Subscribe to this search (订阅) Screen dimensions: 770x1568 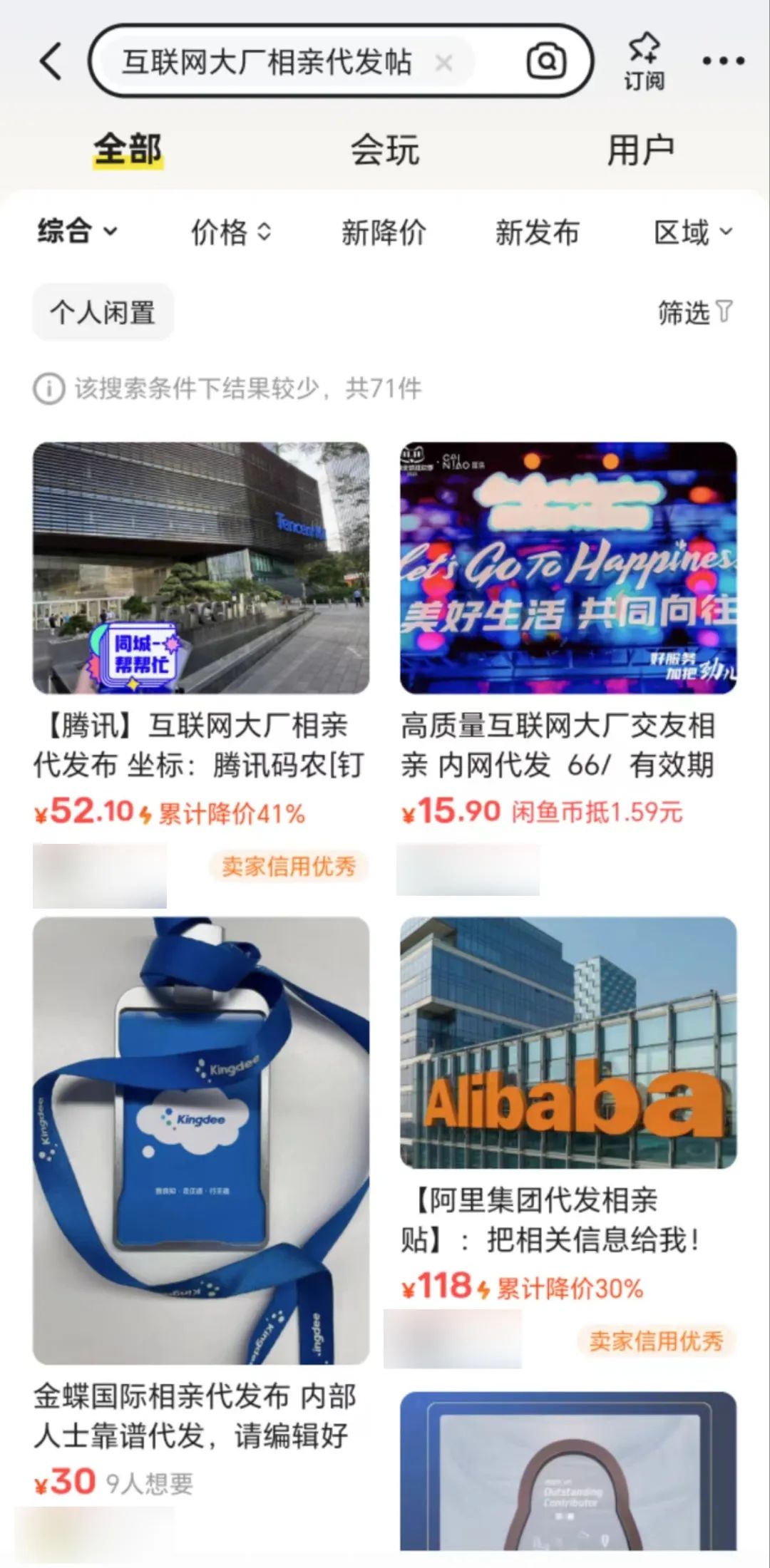click(644, 61)
